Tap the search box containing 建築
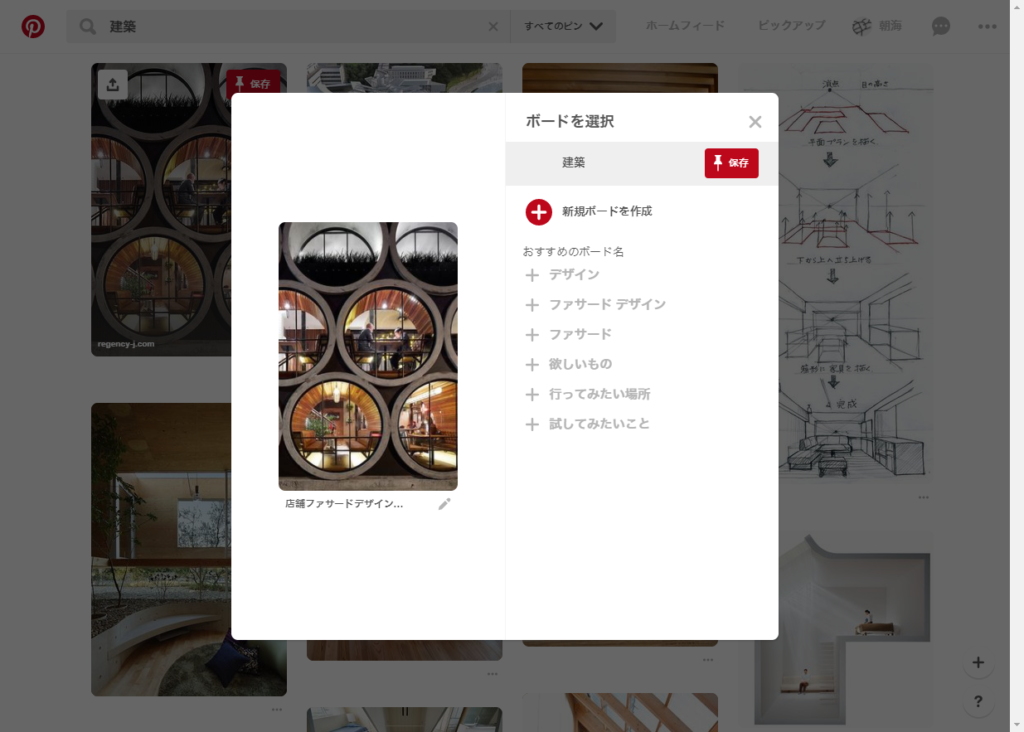1024x732 pixels. point(290,27)
